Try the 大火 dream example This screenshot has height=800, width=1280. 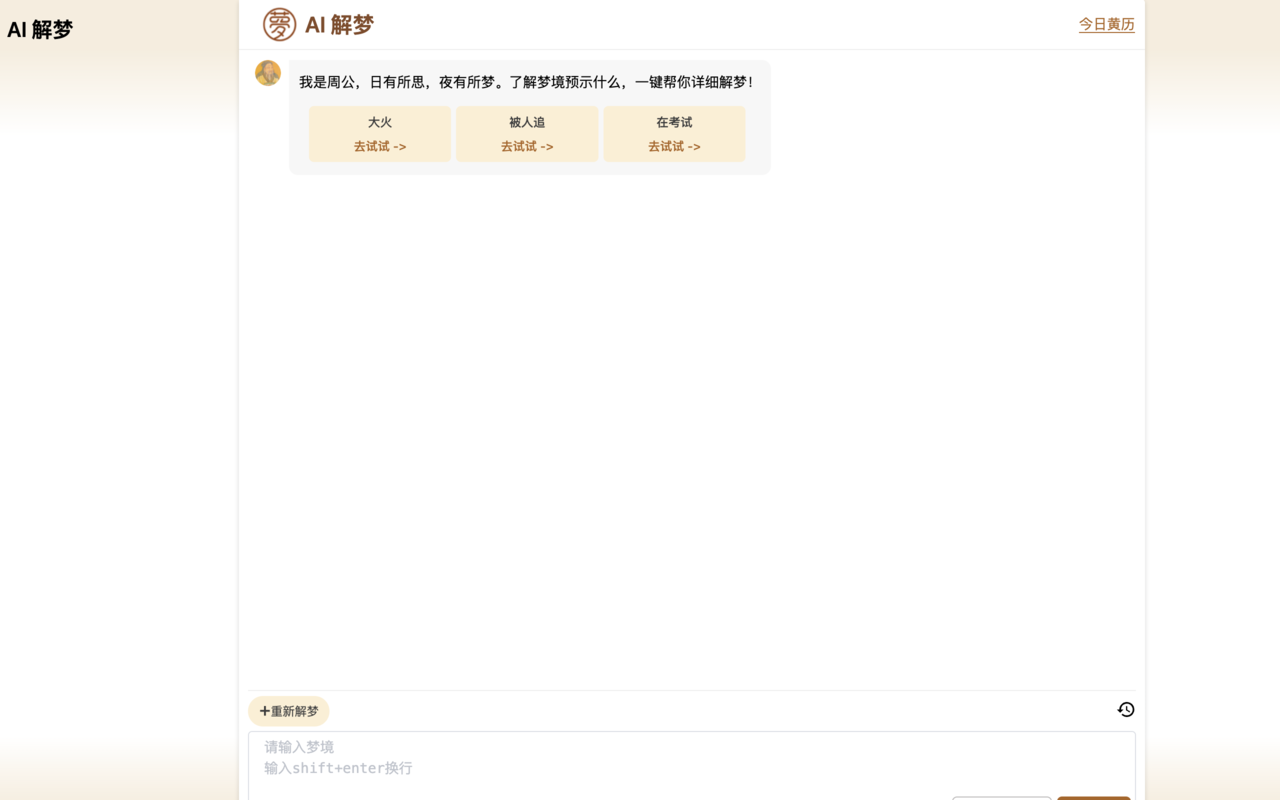pyautogui.click(x=380, y=135)
